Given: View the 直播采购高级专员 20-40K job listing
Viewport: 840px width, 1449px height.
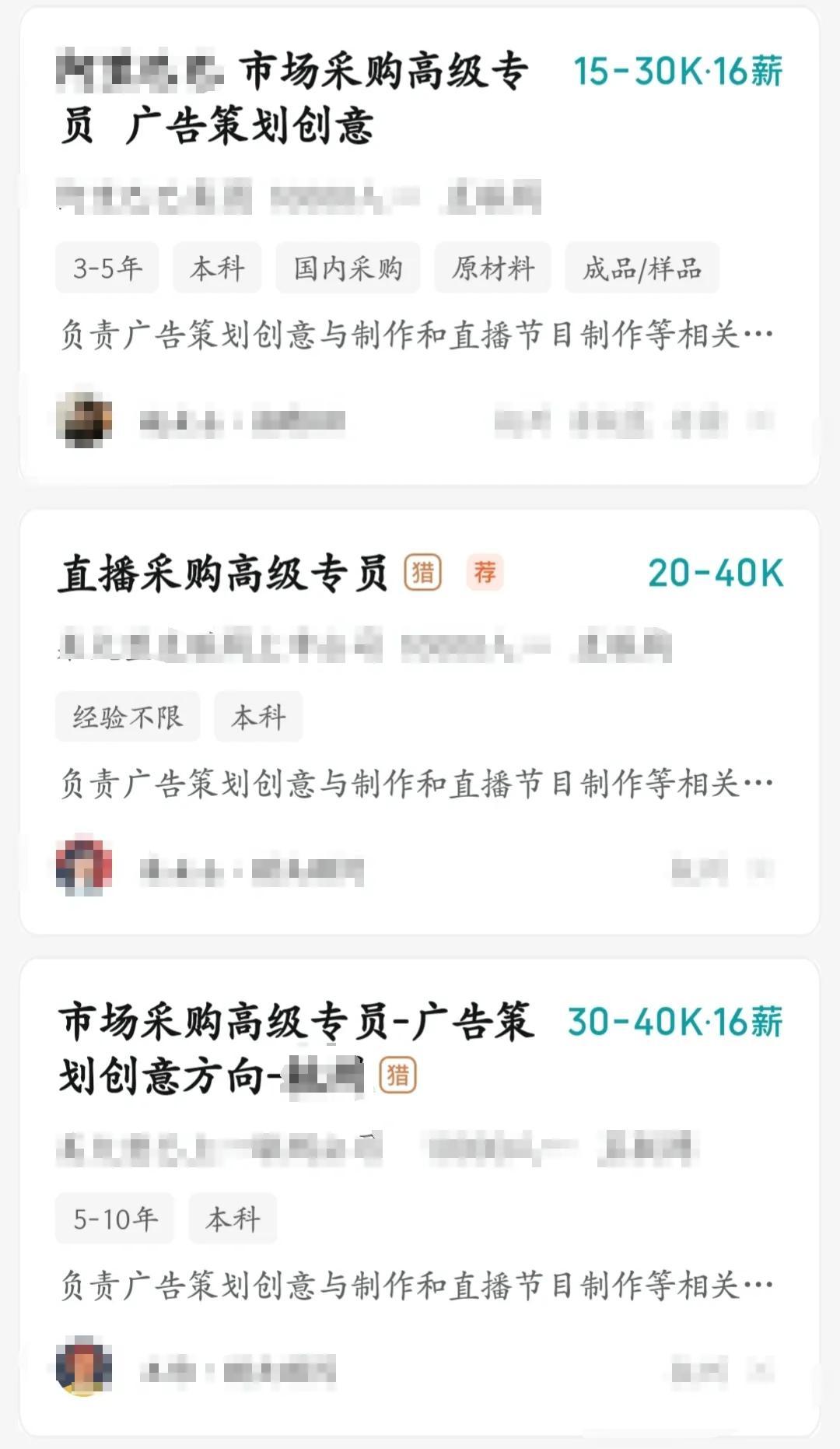Looking at the screenshot, I should click(x=222, y=574).
